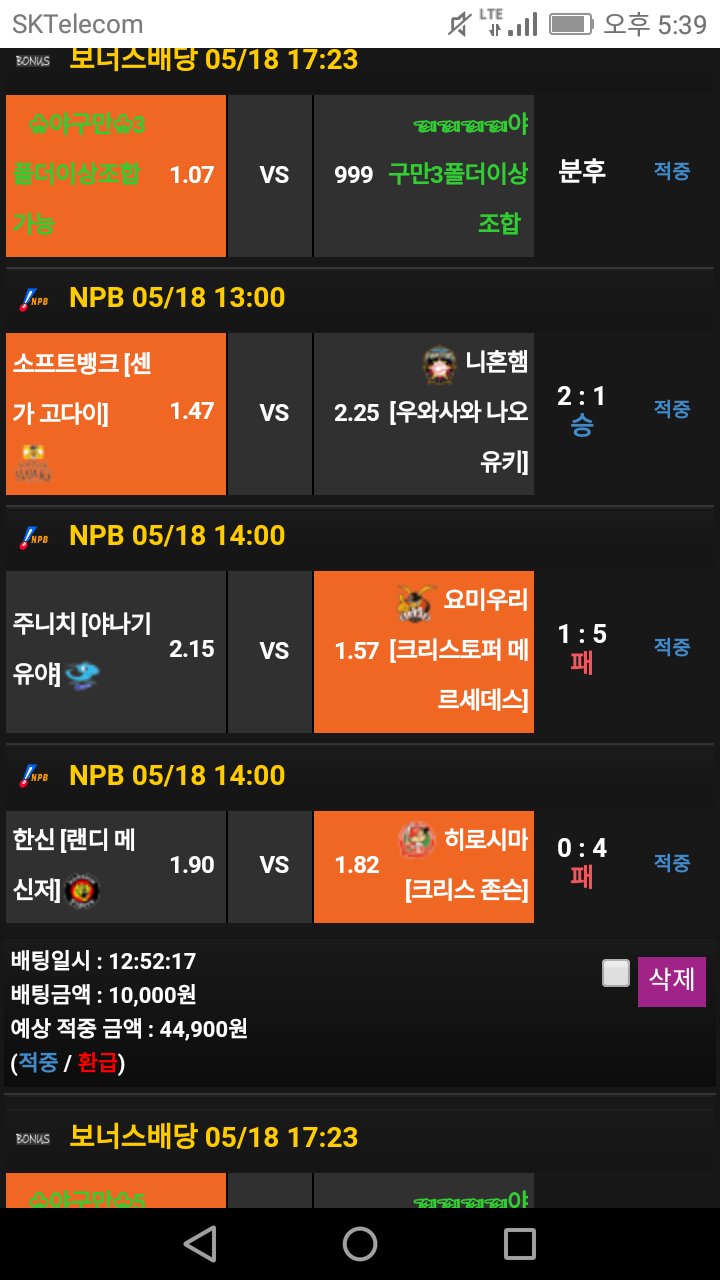This screenshot has width=720, height=1280.
Task: Return to home via the system home button
Action: coord(360,1244)
